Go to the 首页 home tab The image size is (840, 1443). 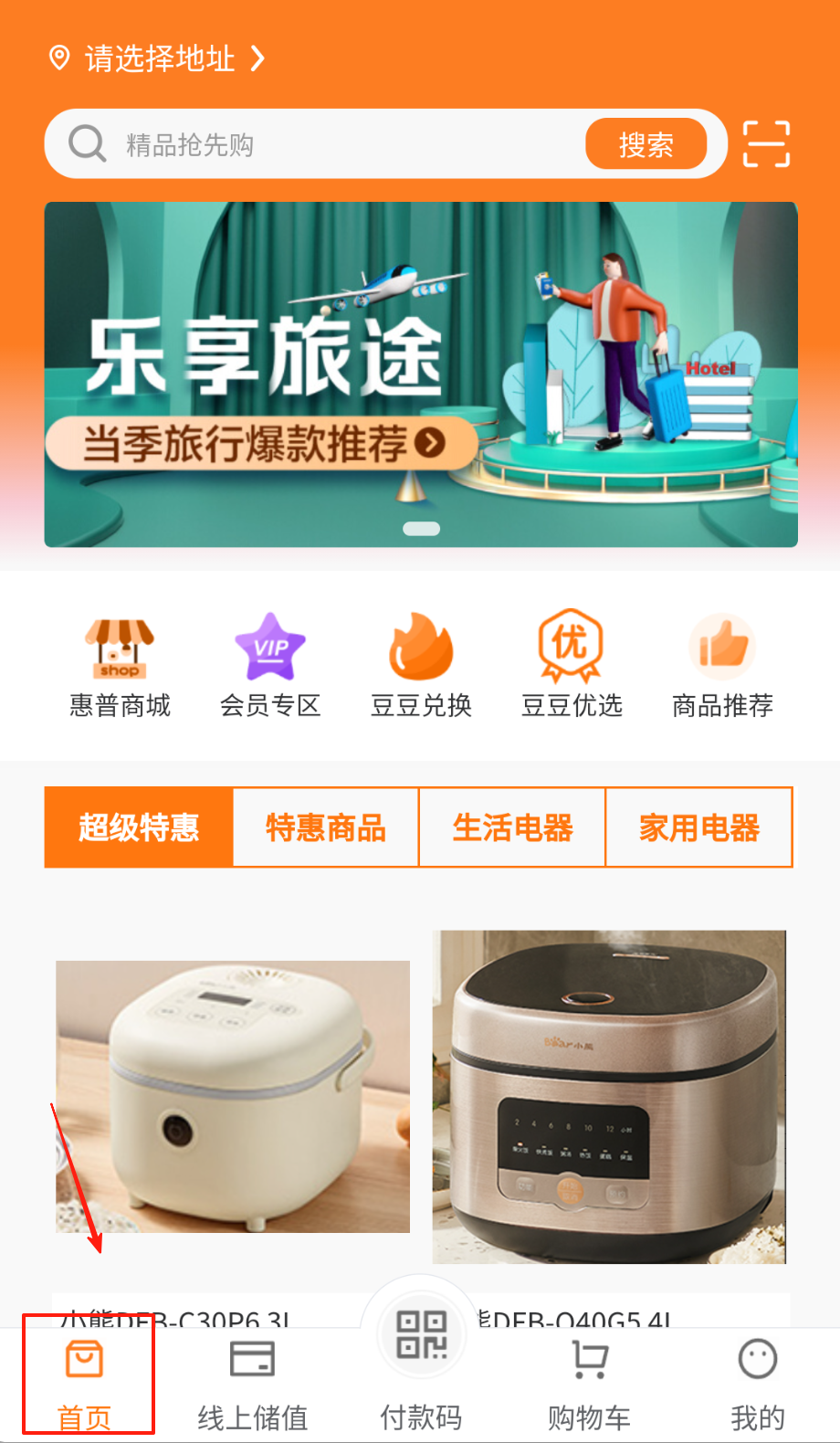pos(84,1384)
